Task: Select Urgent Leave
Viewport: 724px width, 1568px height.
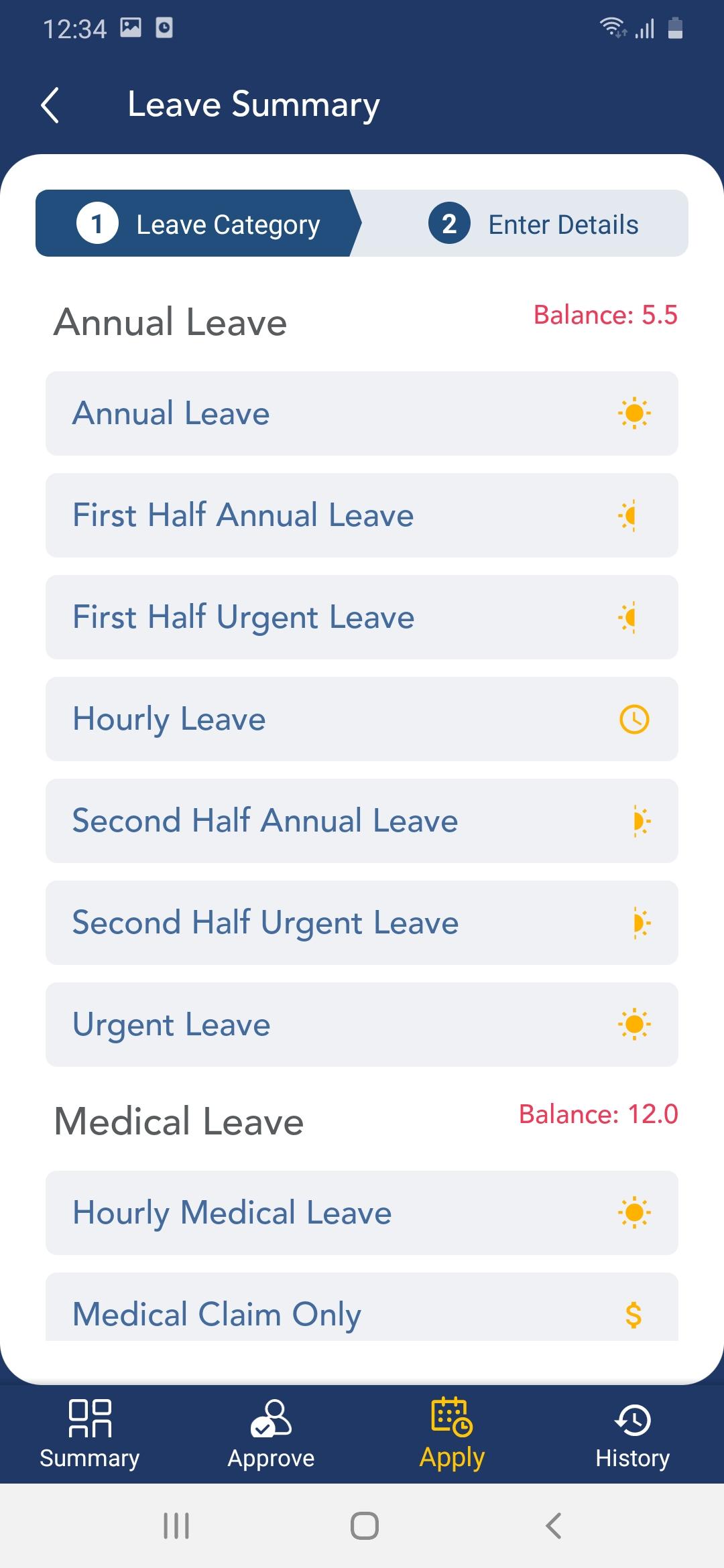Action: 362,1025
